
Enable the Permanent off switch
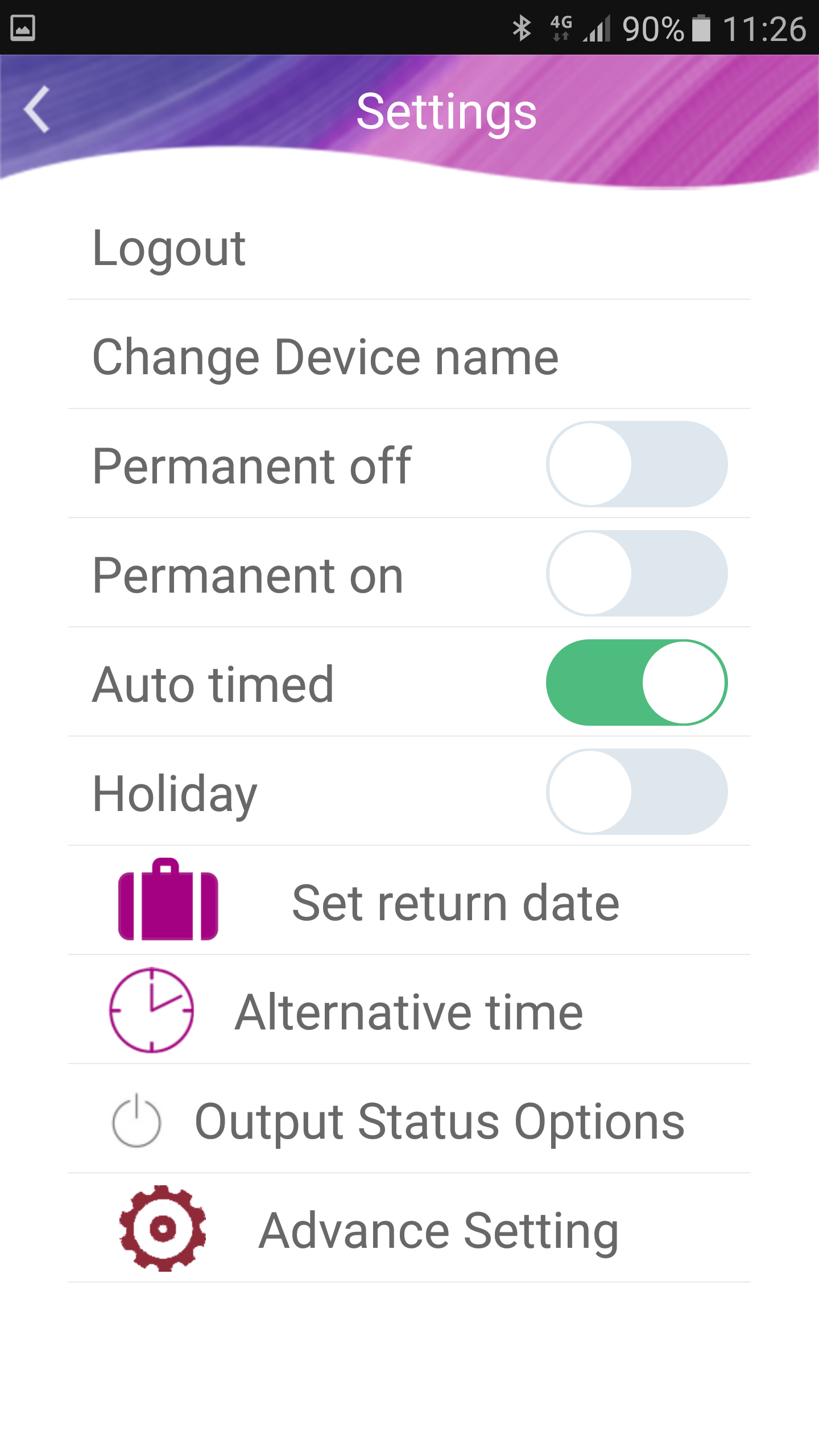[637, 465]
